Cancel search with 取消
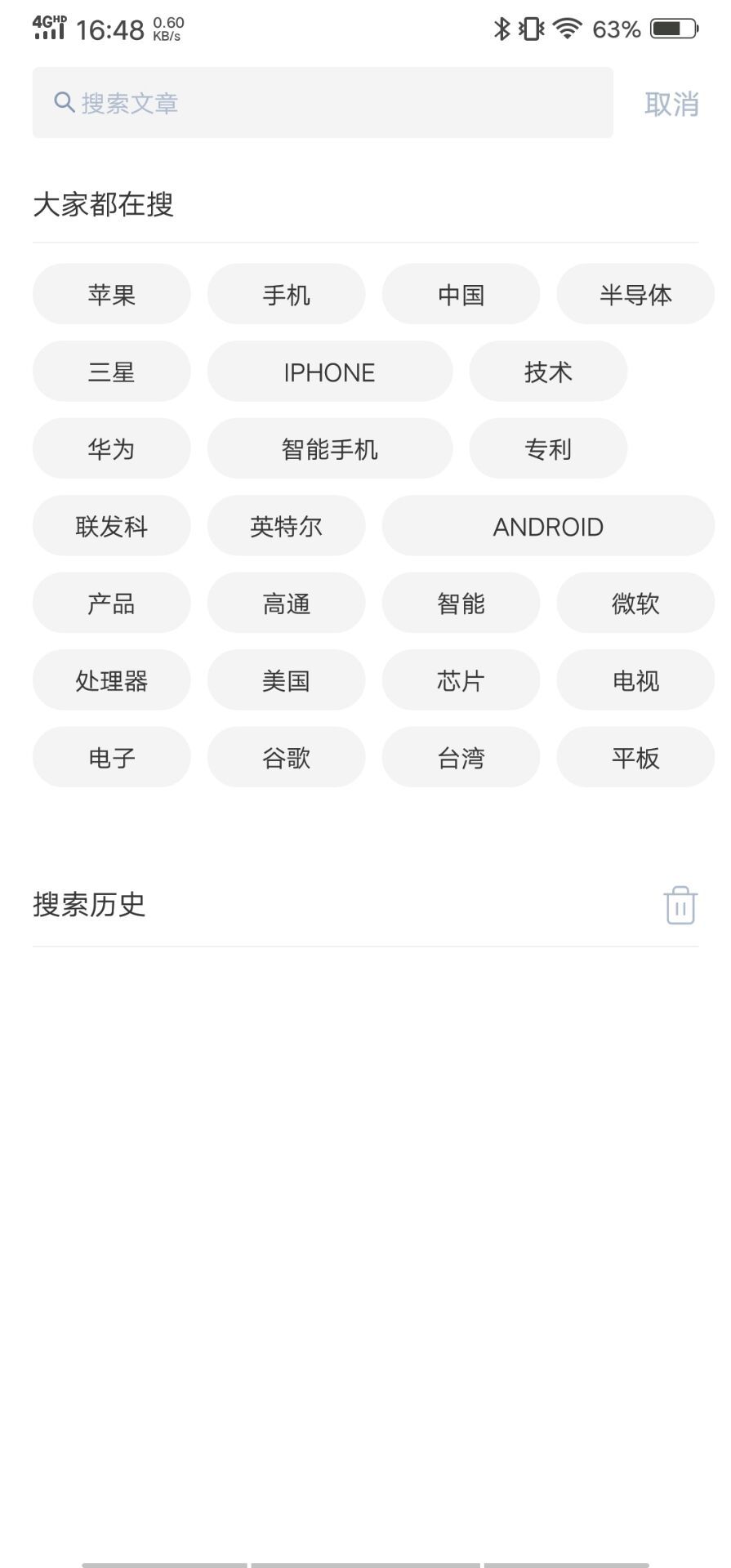The image size is (731, 1568). pyautogui.click(x=671, y=104)
